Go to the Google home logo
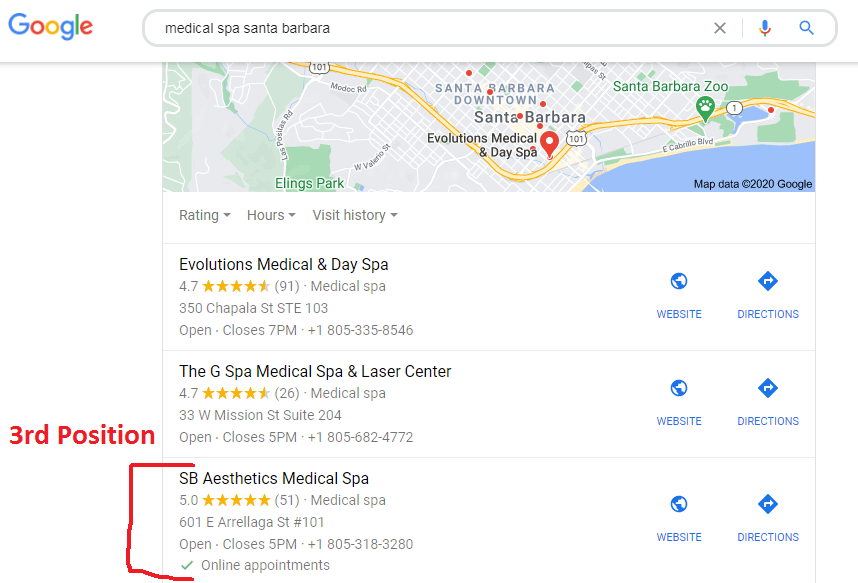Viewport: 858px width, 583px height. coord(50,28)
